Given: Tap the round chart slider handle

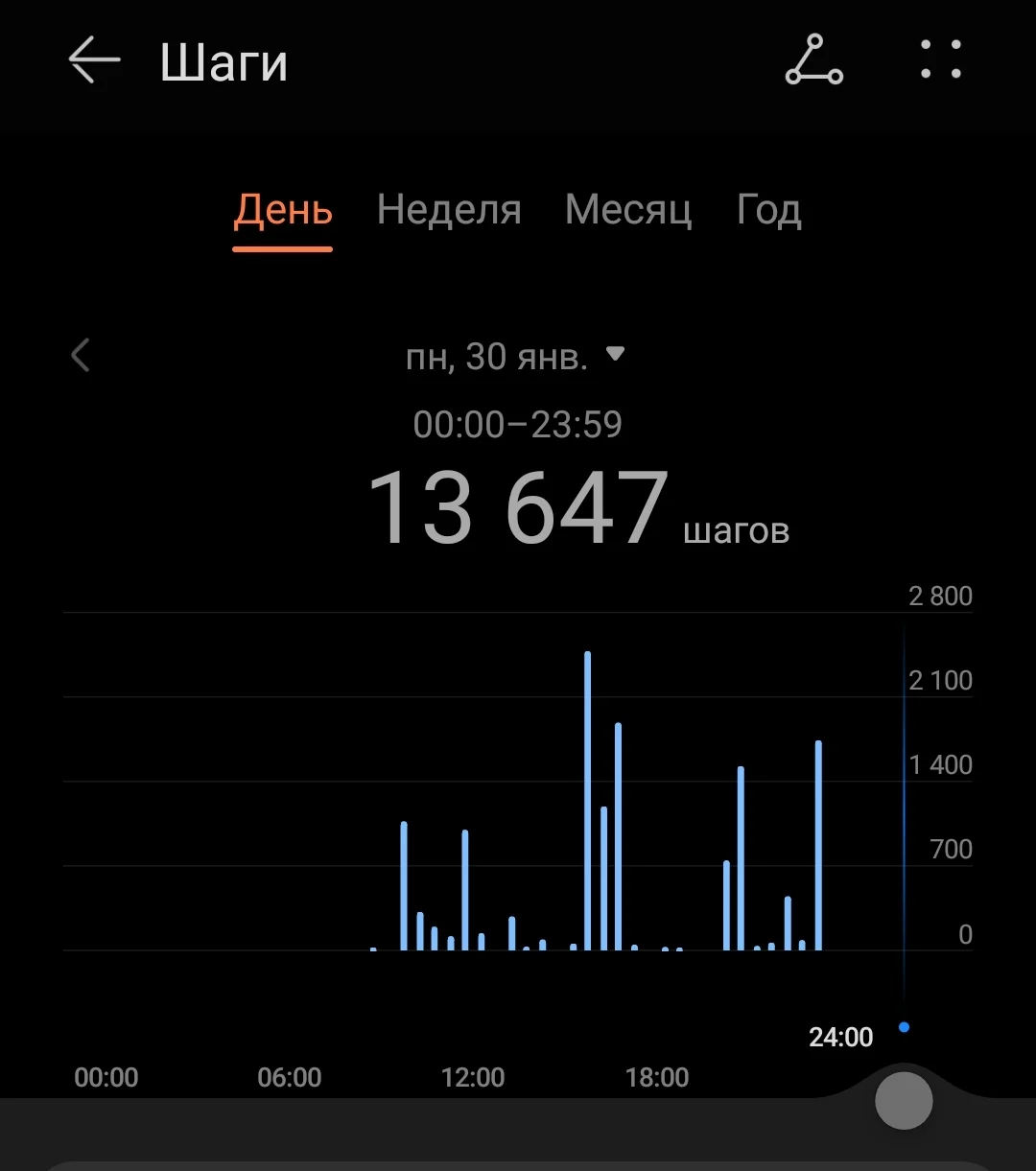Looking at the screenshot, I should [904, 1100].
